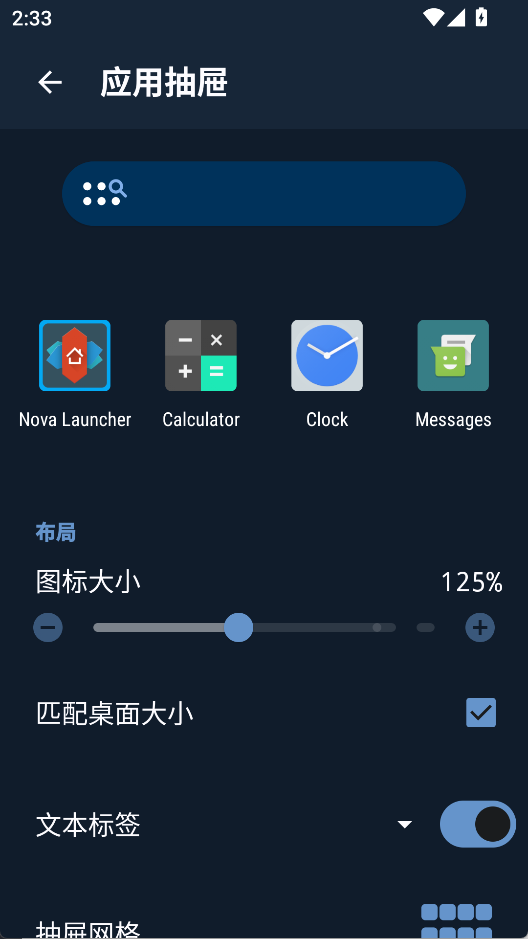Go back from 应用抽屉 settings

(50, 83)
